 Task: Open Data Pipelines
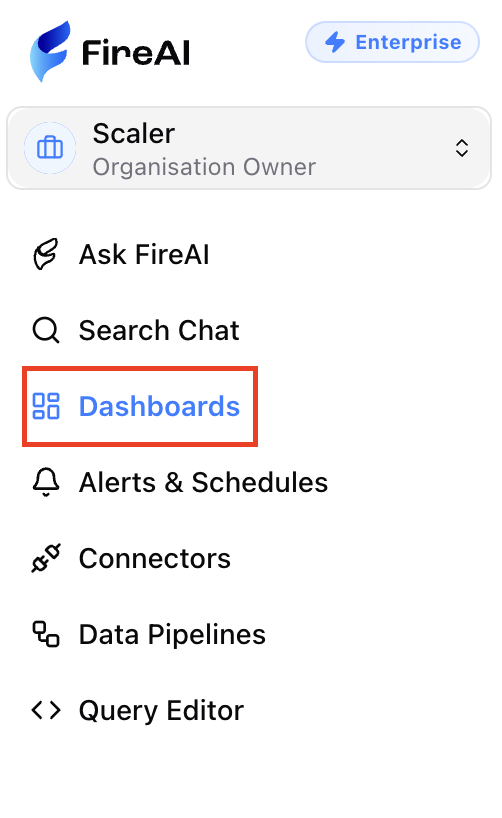[x=149, y=634]
